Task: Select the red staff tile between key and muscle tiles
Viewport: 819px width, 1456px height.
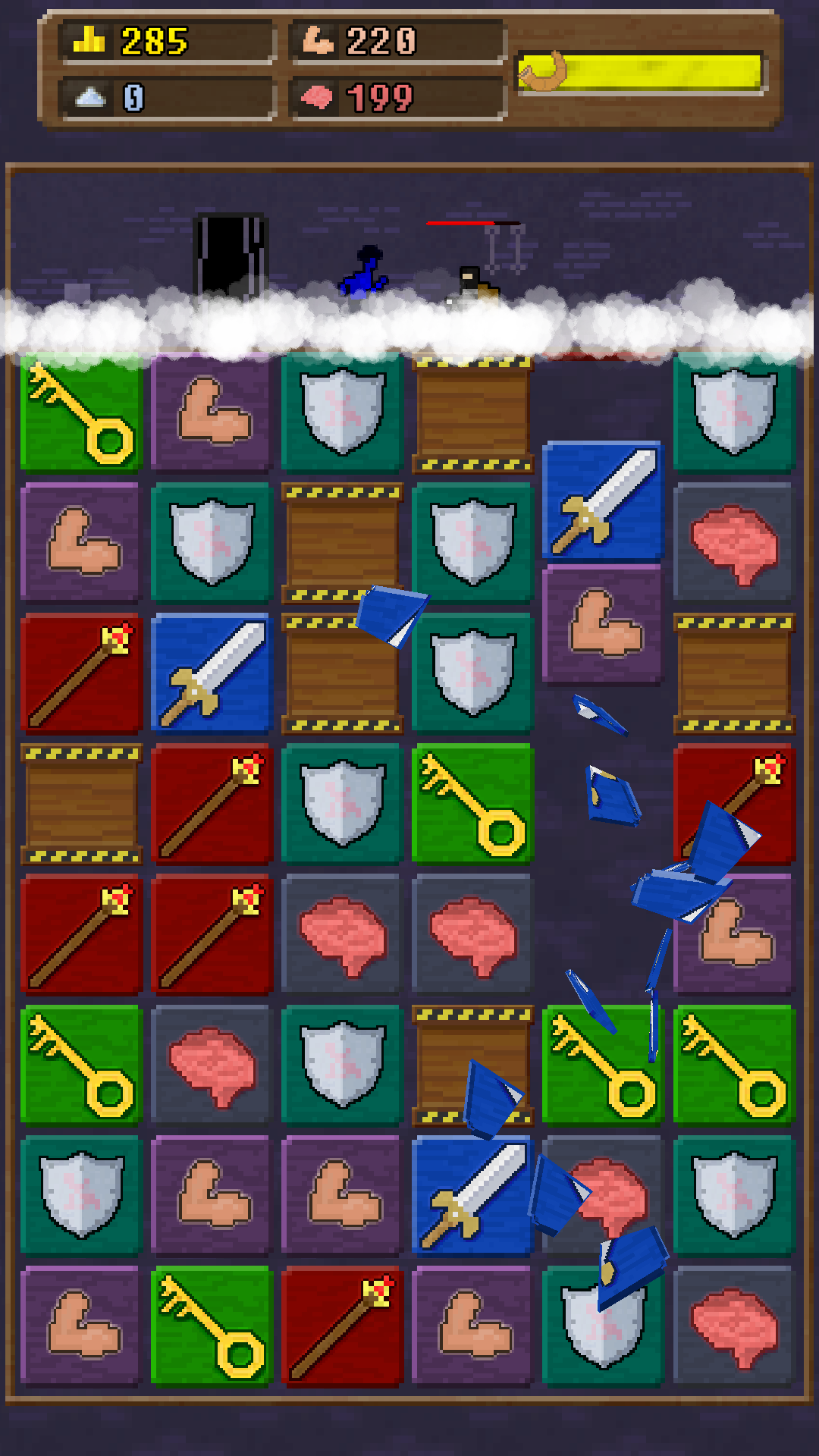Action: click(x=343, y=1326)
